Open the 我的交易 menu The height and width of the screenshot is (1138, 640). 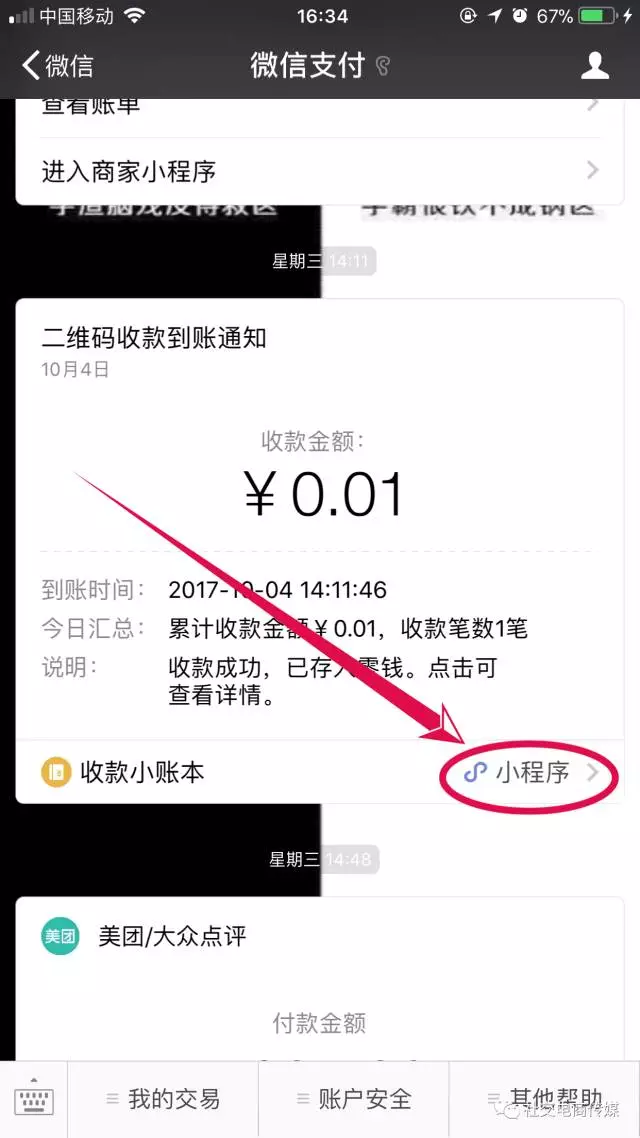point(163,1099)
